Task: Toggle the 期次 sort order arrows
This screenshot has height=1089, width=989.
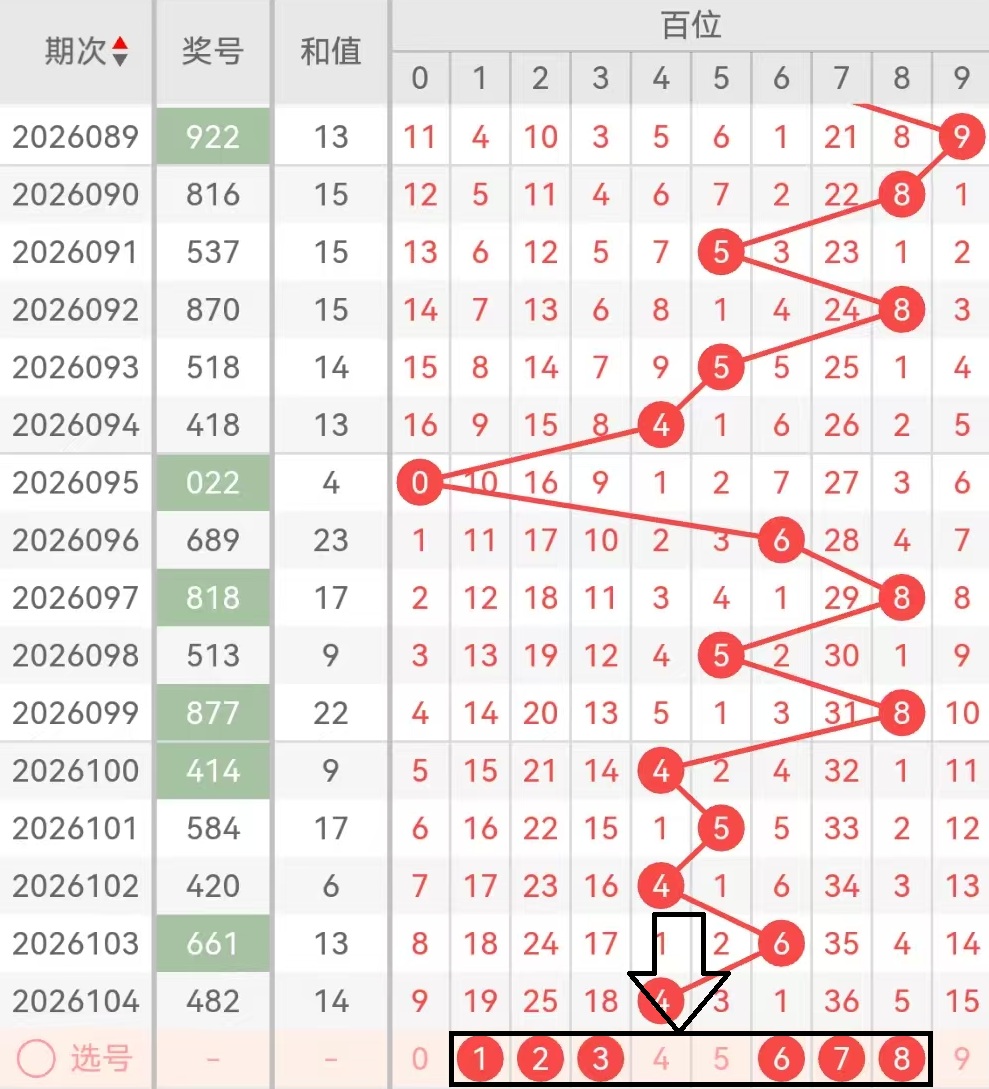Action: pos(120,51)
